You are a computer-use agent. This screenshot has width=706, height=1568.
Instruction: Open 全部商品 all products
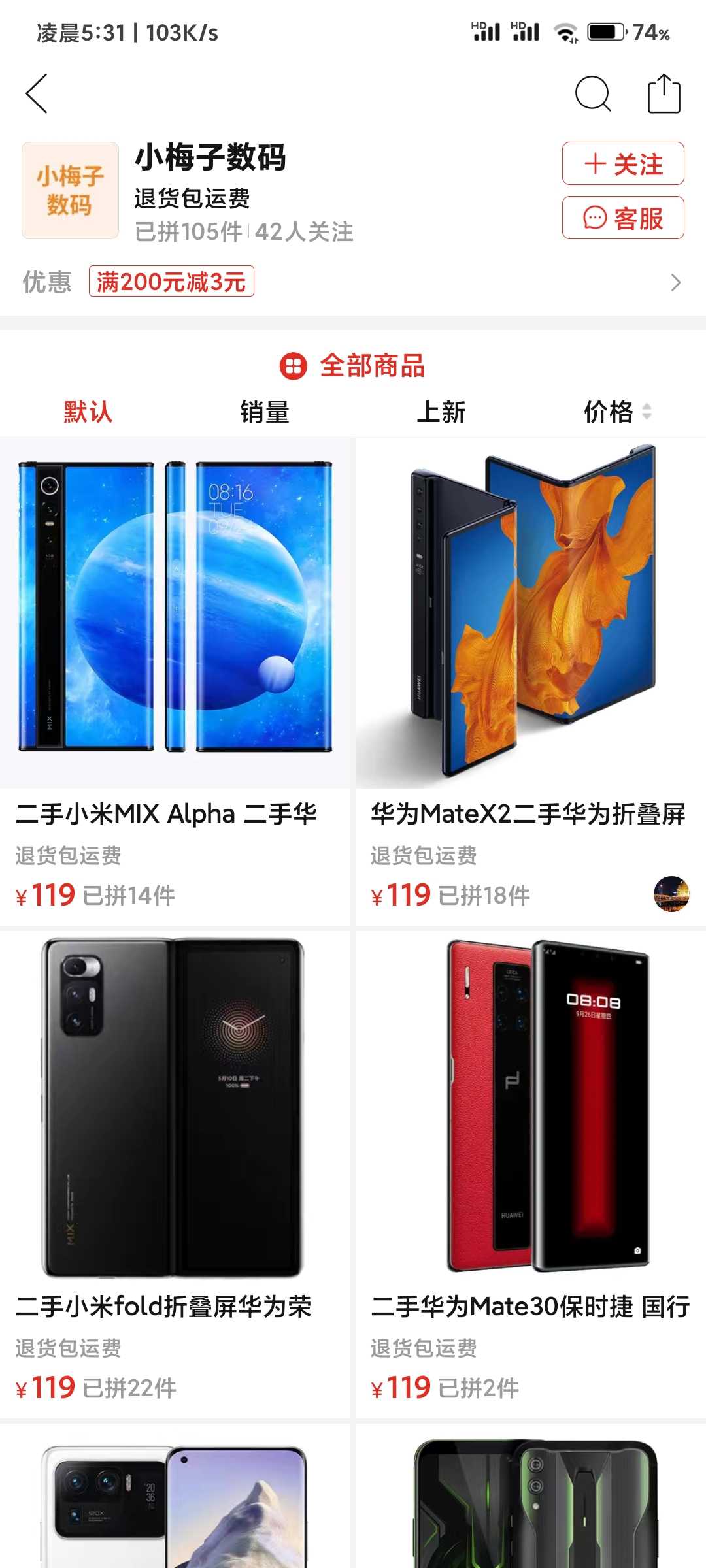tap(353, 366)
